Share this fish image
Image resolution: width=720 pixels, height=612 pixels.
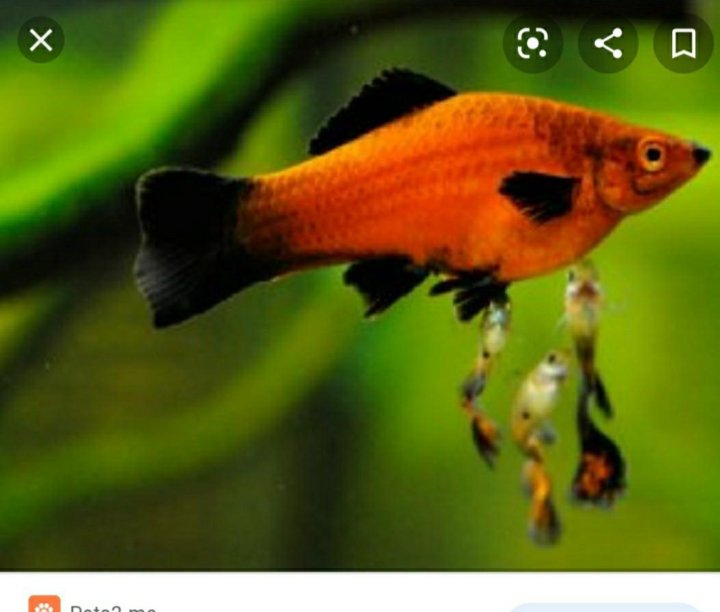coord(608,43)
